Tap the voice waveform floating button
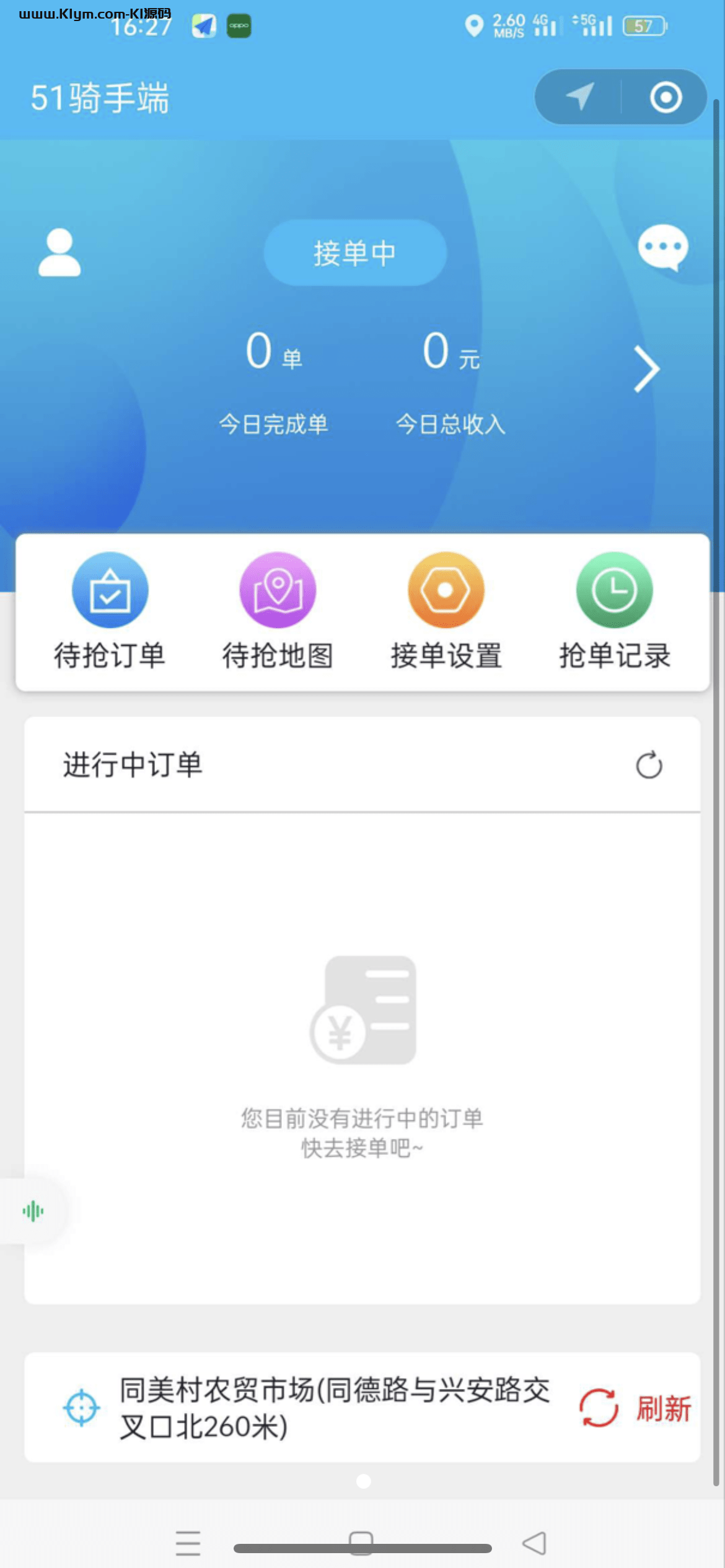The height and width of the screenshot is (1568, 725). coord(33,1211)
